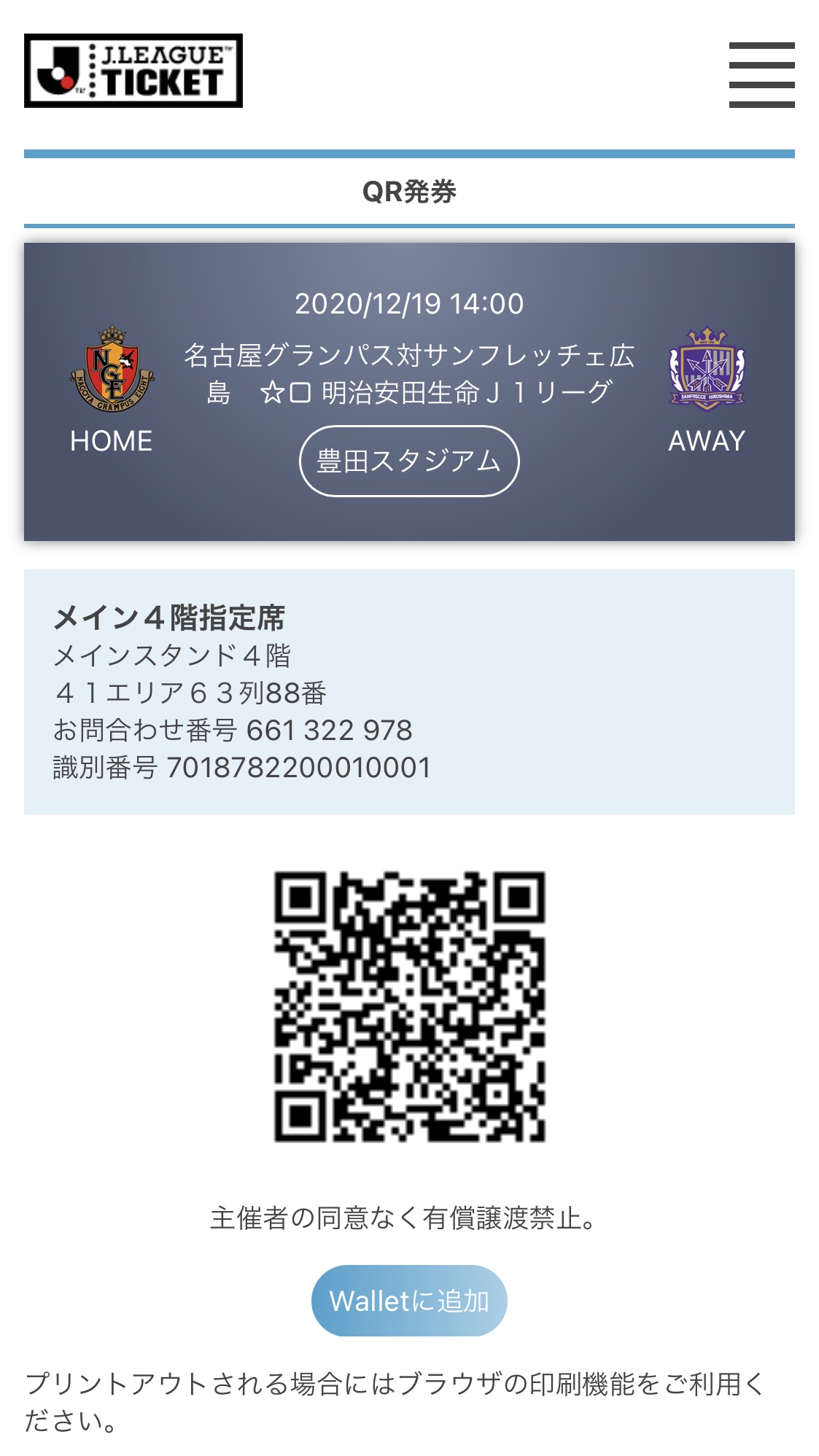
Task: Add the ticket with Walletに追加
Action: (x=409, y=1301)
